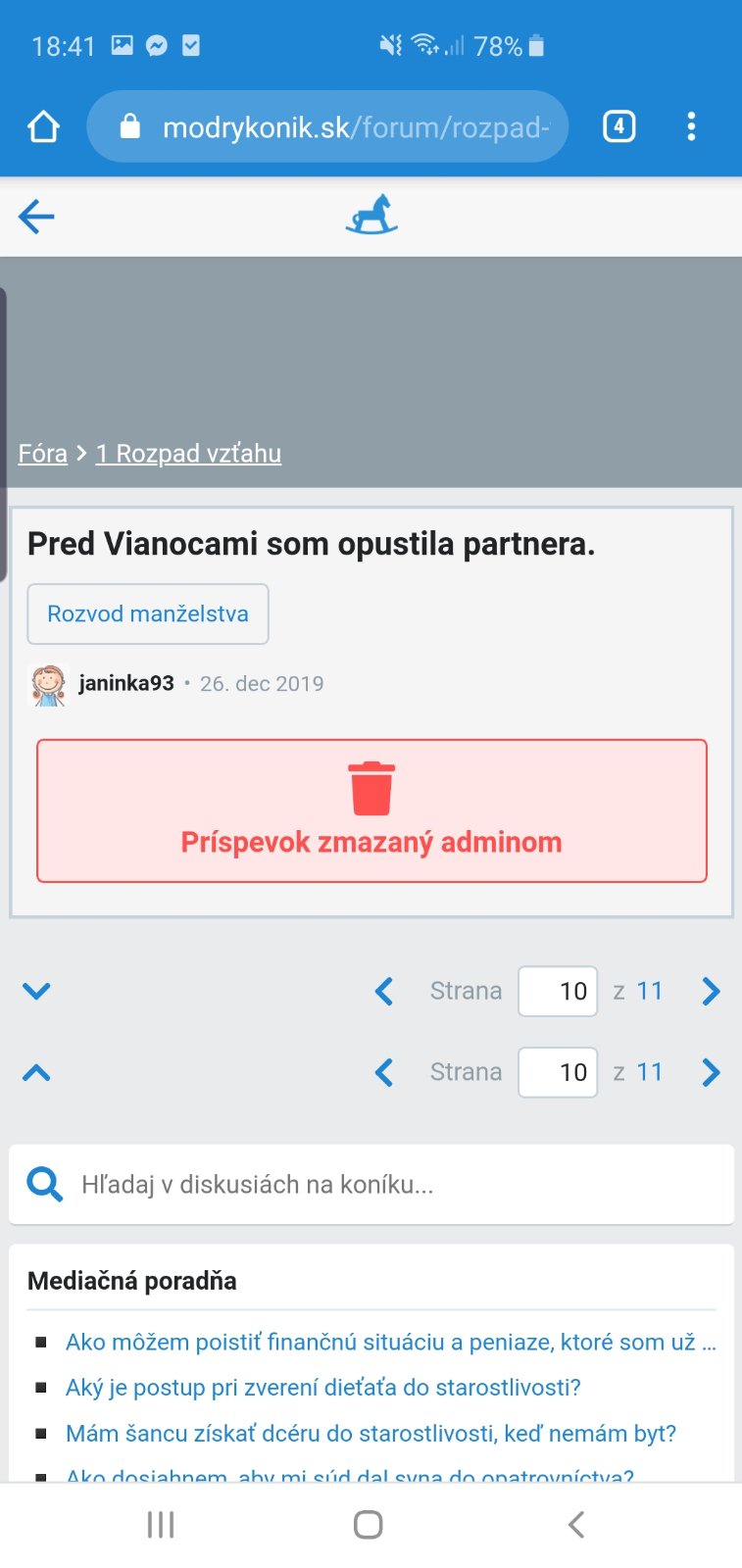
Task: Go back with the blue arrow
Action: (x=36, y=217)
